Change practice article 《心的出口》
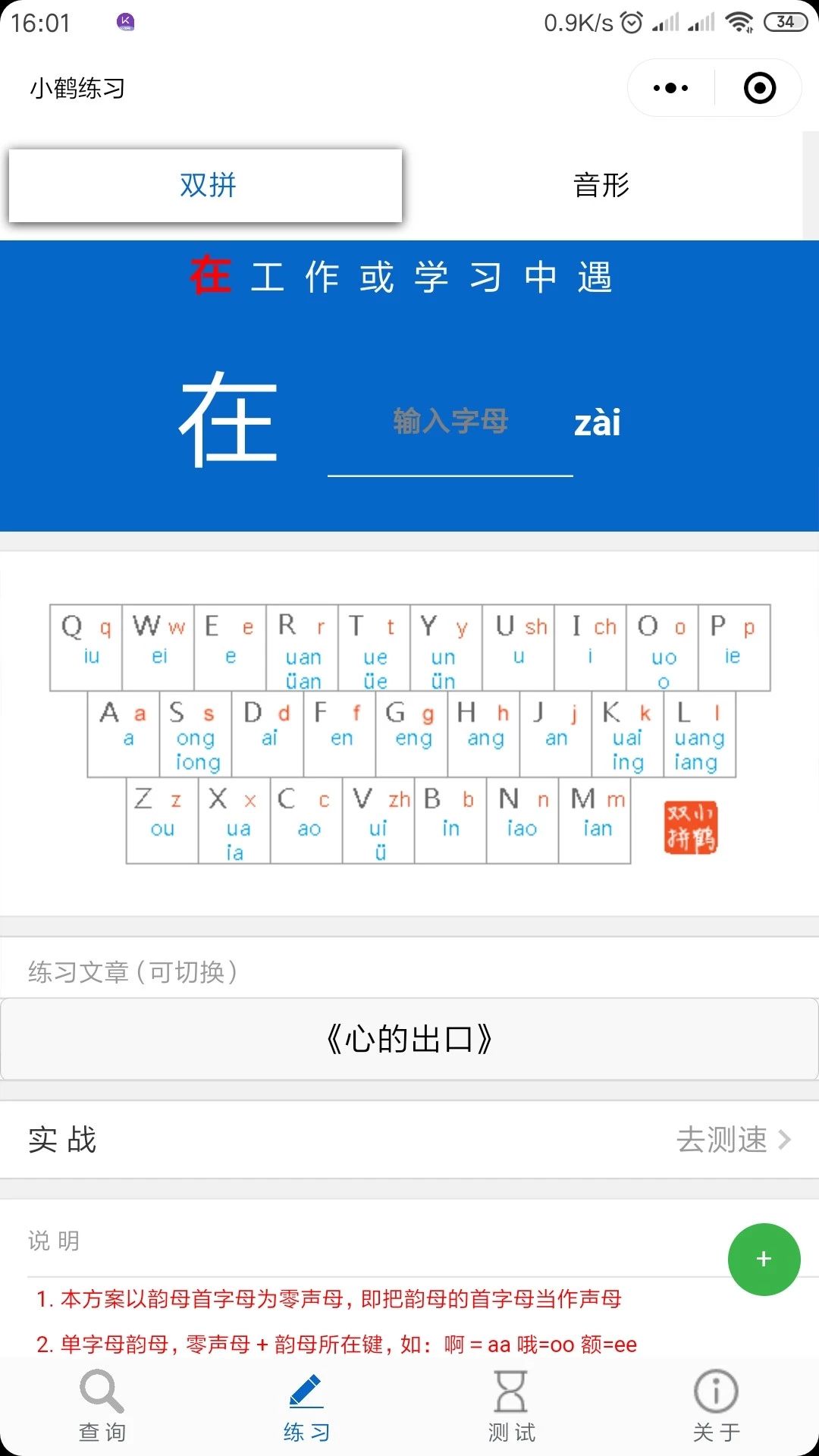Screen dimensions: 819x1456 click(409, 1039)
